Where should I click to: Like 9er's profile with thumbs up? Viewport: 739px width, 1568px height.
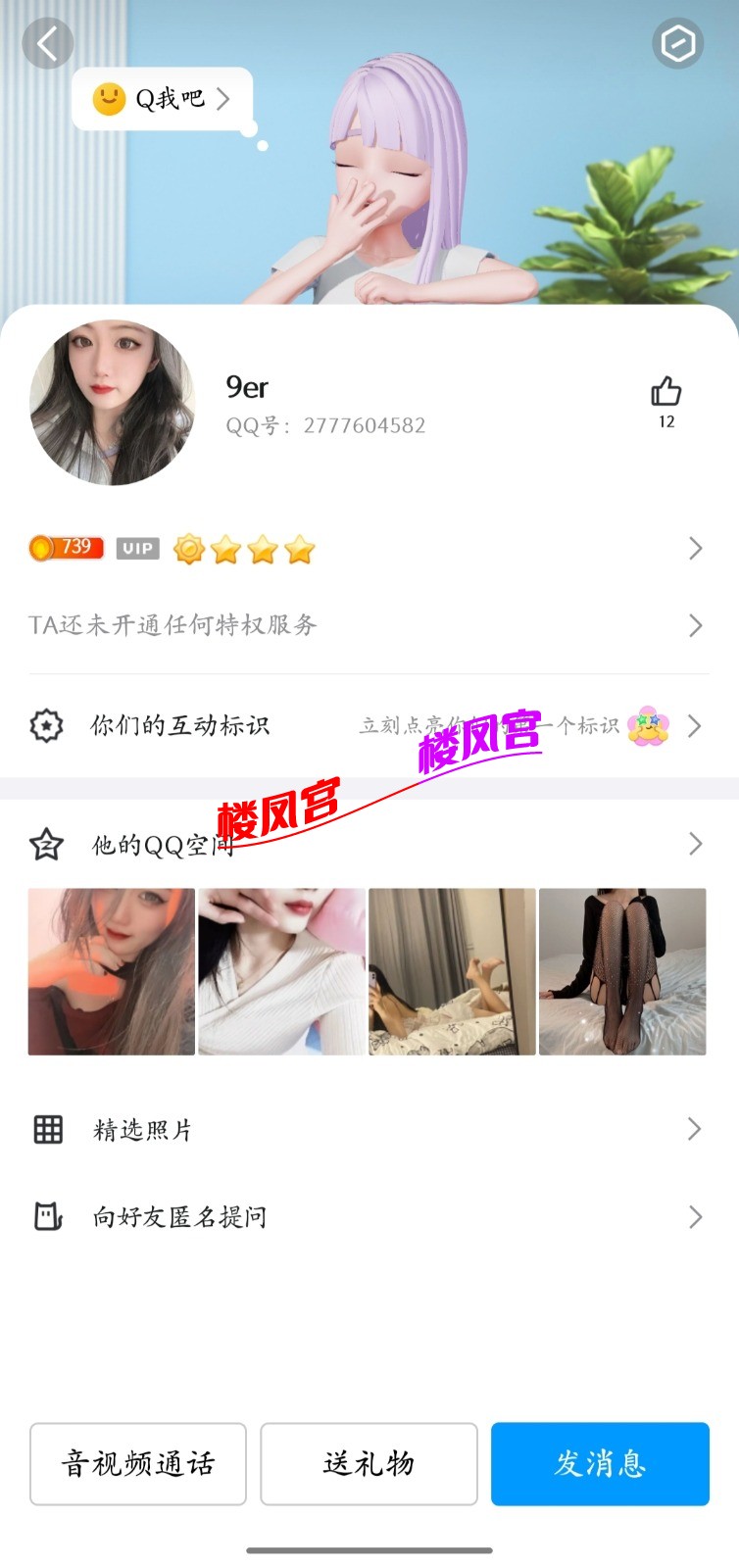(666, 394)
